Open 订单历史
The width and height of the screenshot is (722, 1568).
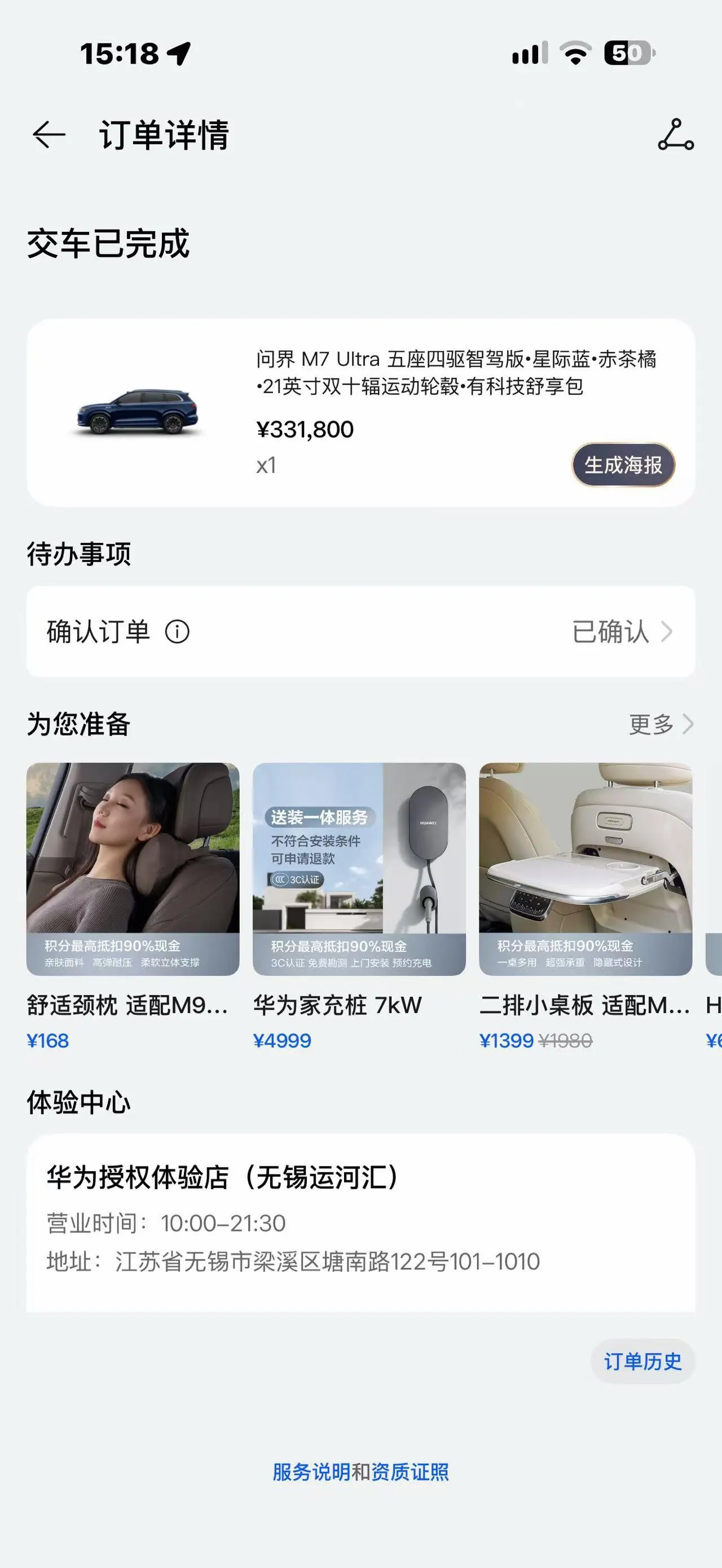643,1361
